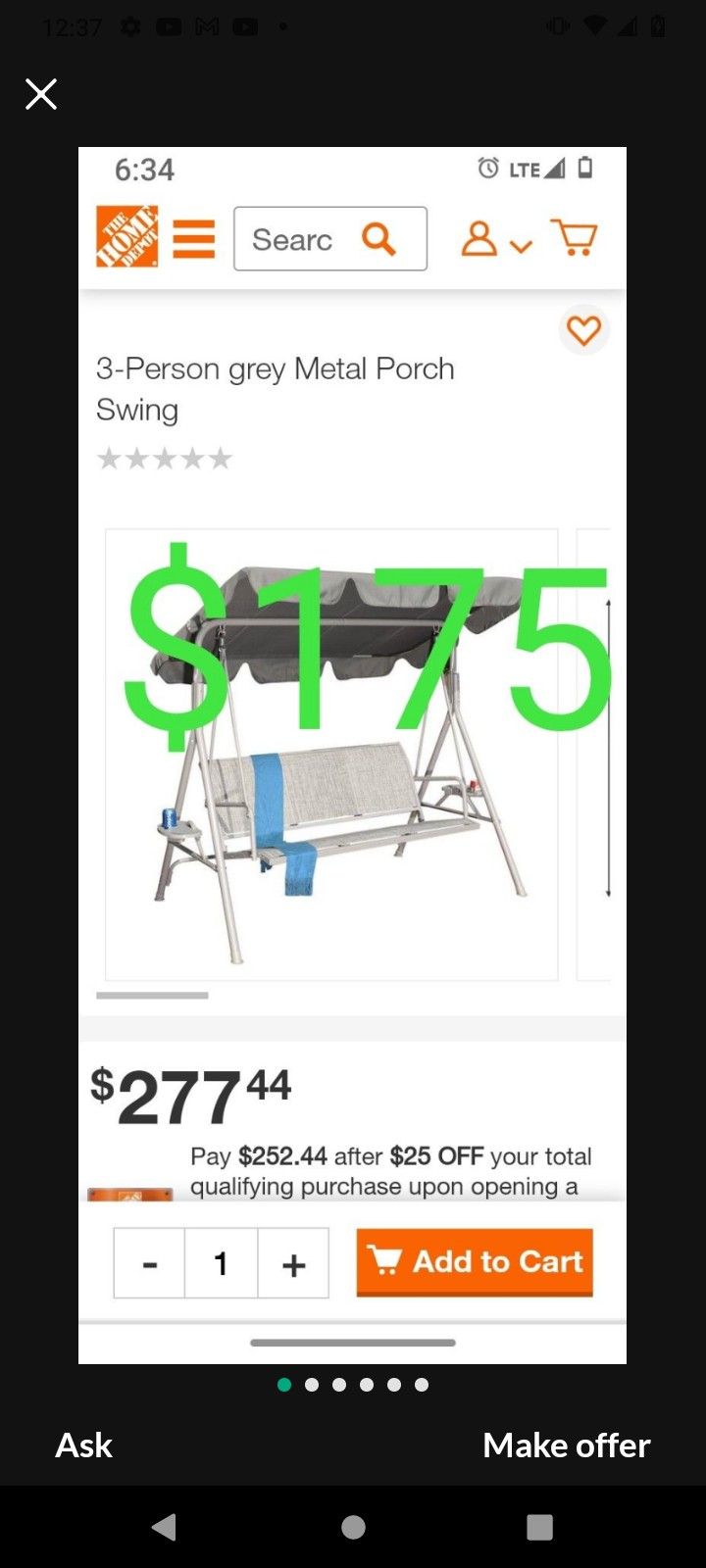
Task: Go back using the system back button
Action: point(164,1527)
